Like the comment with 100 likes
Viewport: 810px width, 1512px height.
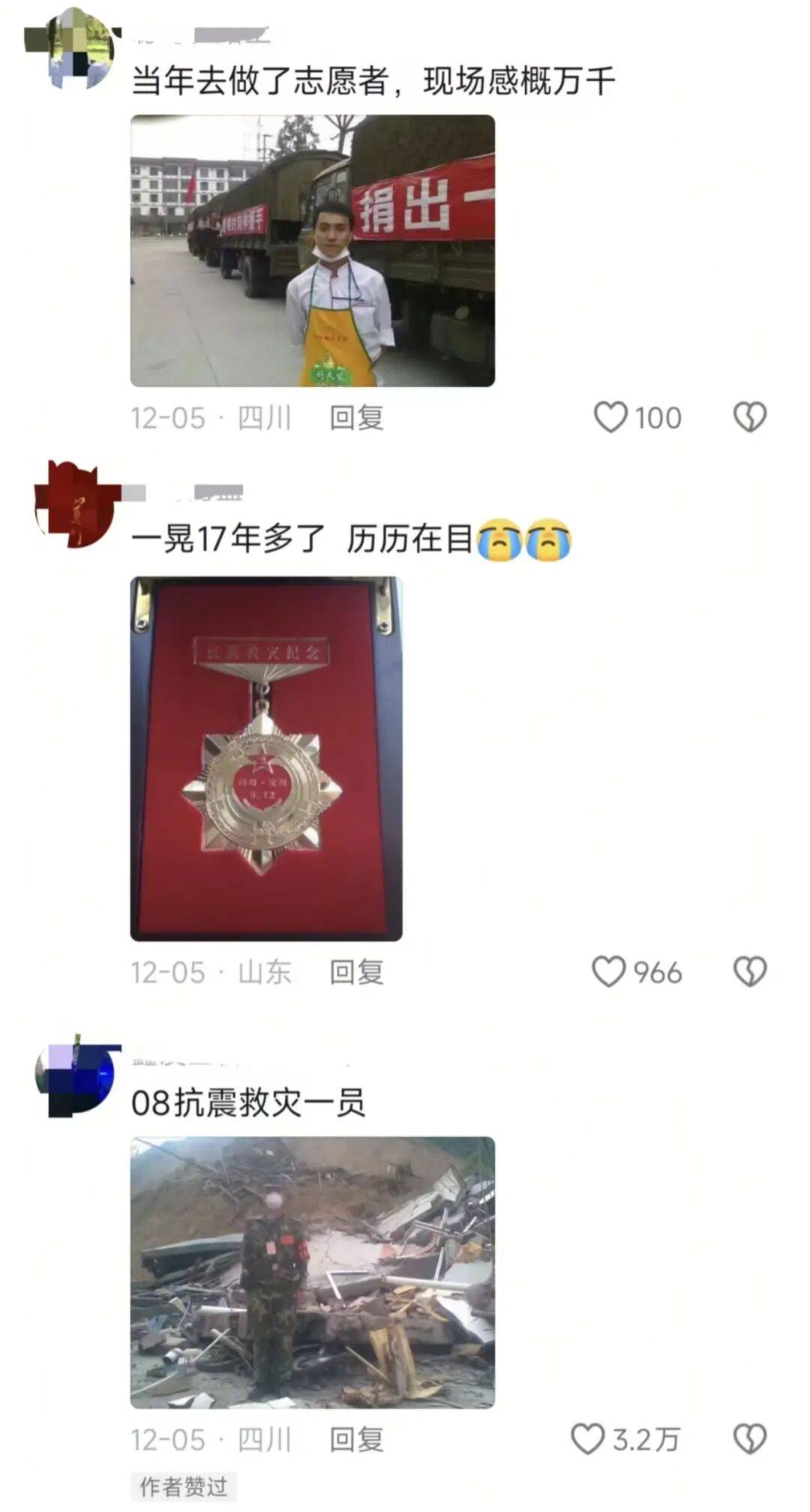[x=610, y=417]
